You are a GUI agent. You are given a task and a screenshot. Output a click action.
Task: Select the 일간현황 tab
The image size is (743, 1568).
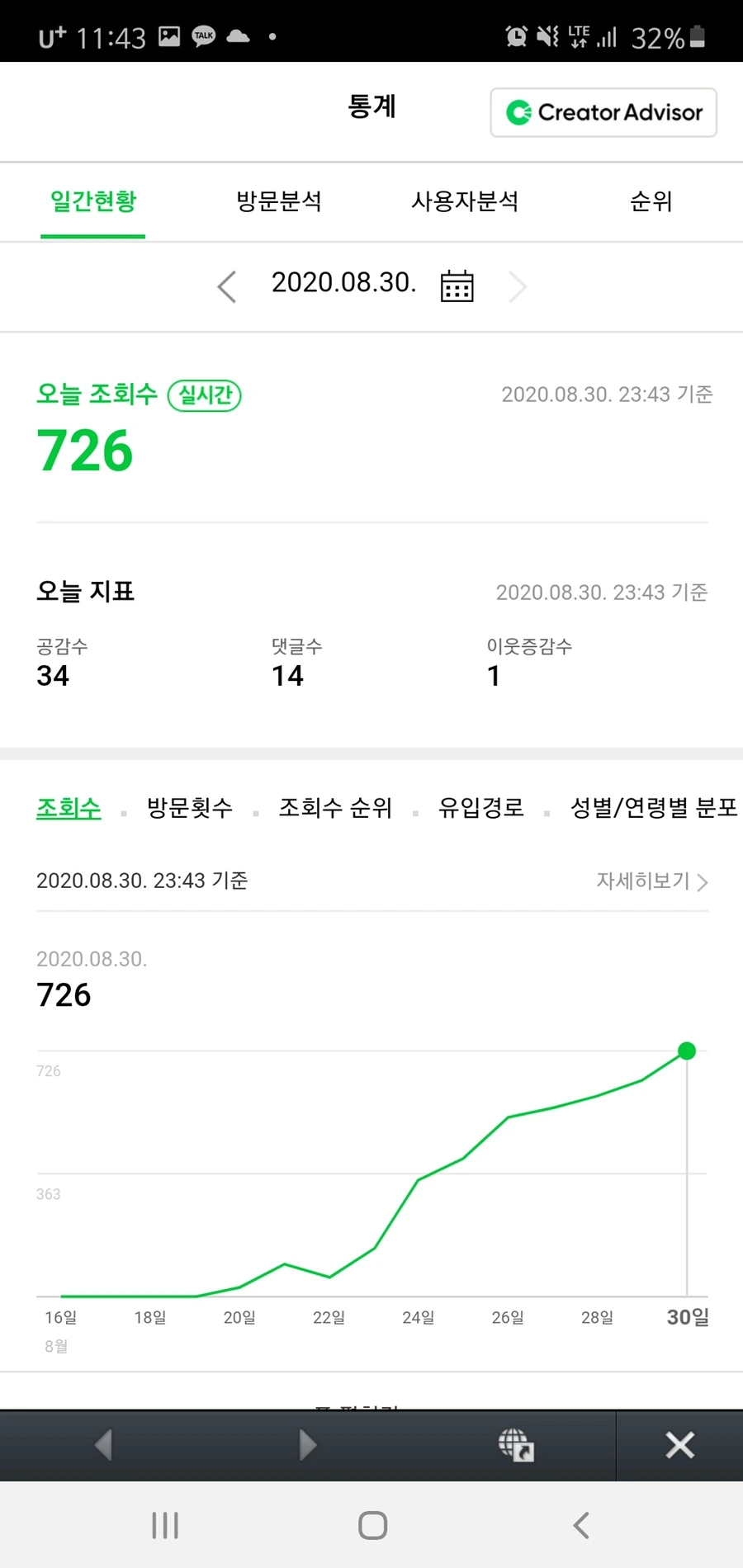(x=93, y=201)
